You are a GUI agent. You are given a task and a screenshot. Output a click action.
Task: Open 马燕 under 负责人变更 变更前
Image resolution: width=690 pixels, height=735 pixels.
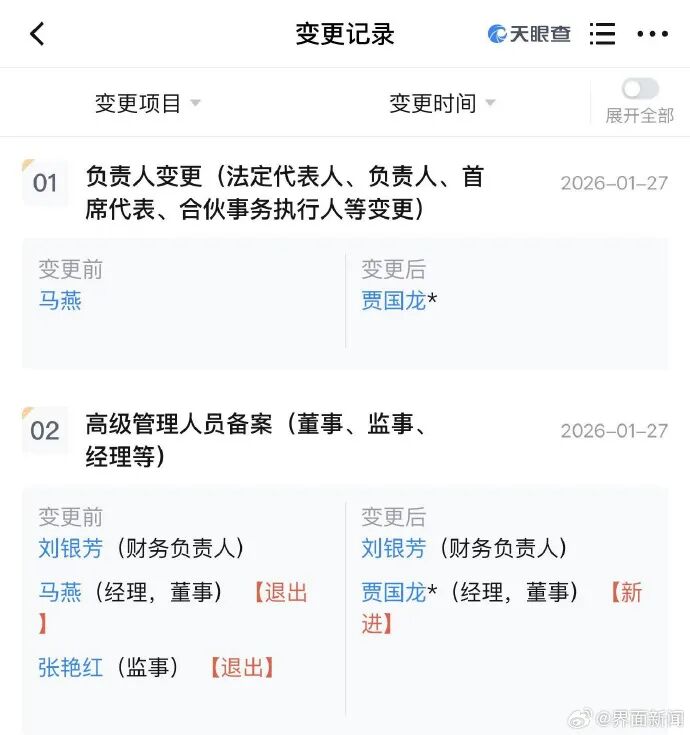(x=60, y=300)
